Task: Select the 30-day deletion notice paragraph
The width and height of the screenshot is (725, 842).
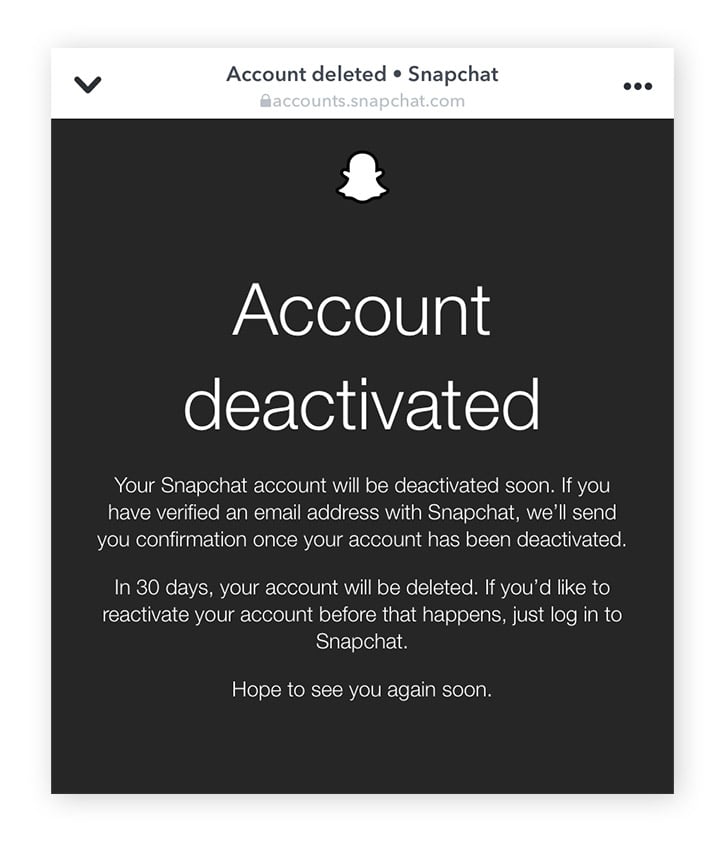Action: pyautogui.click(x=362, y=615)
